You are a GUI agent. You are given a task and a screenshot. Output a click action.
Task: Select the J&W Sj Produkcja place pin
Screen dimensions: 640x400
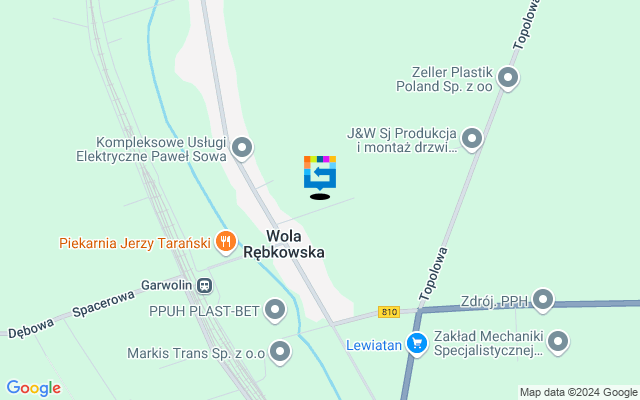point(472,139)
